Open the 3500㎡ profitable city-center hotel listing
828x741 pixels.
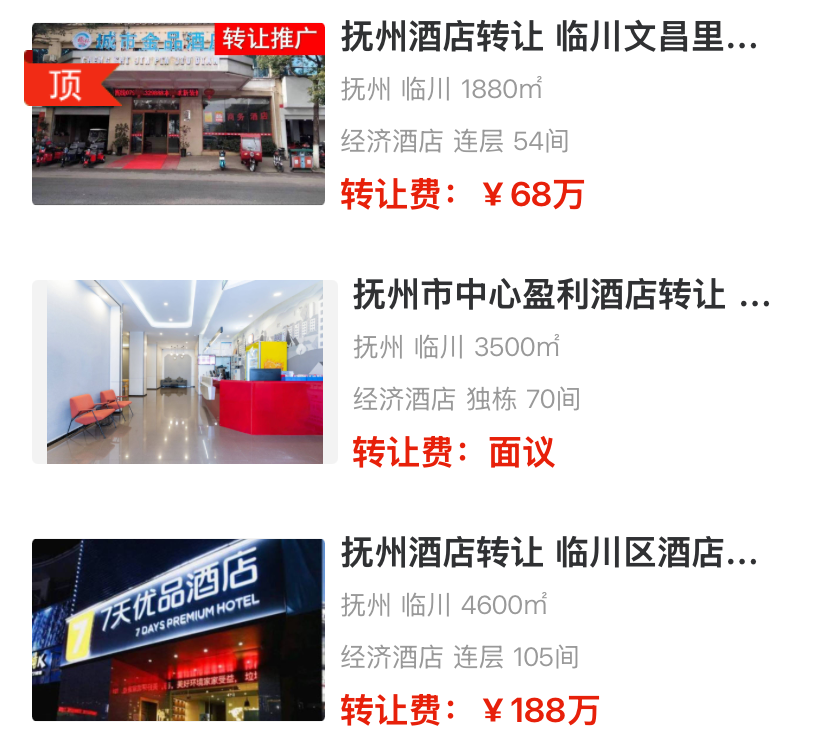(x=560, y=296)
